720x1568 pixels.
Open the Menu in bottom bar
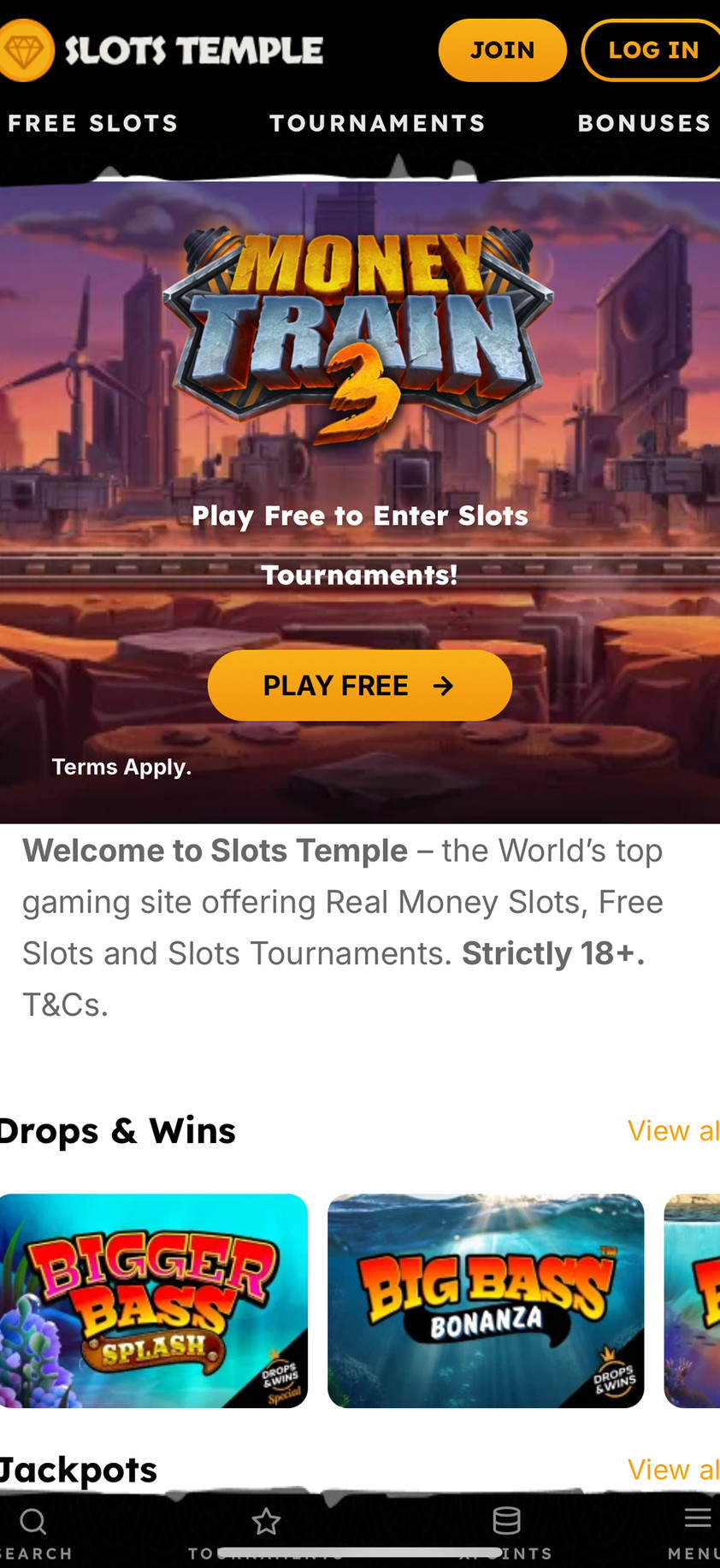pos(694,1530)
